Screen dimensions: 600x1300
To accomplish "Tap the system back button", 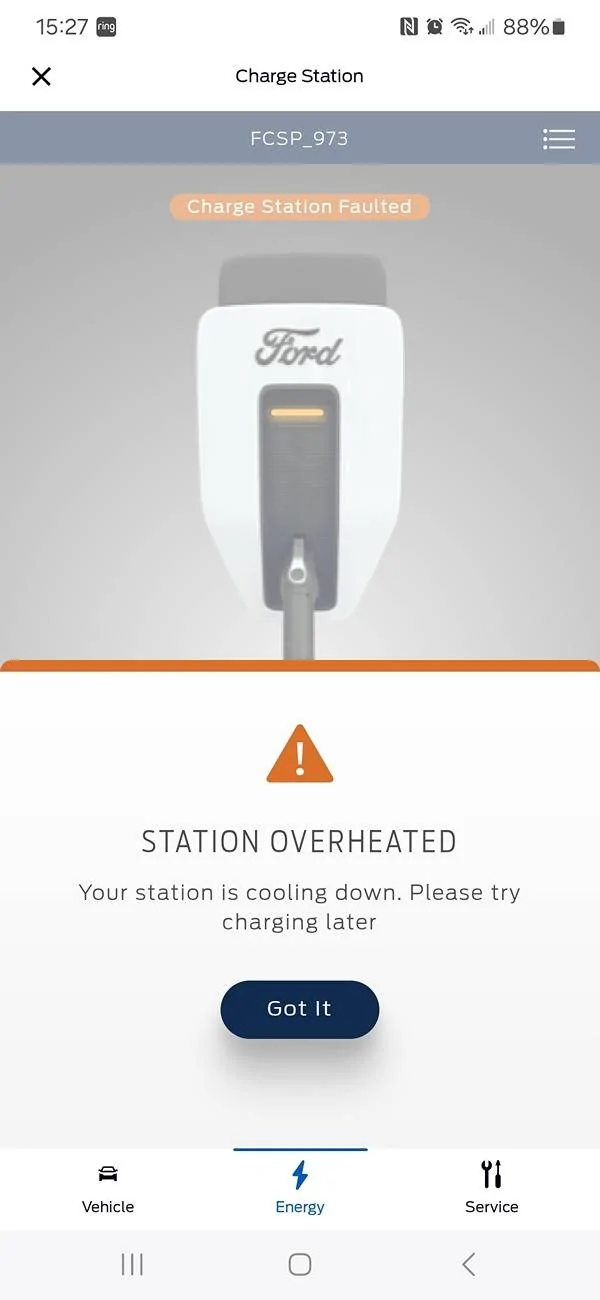I will pos(468,1264).
